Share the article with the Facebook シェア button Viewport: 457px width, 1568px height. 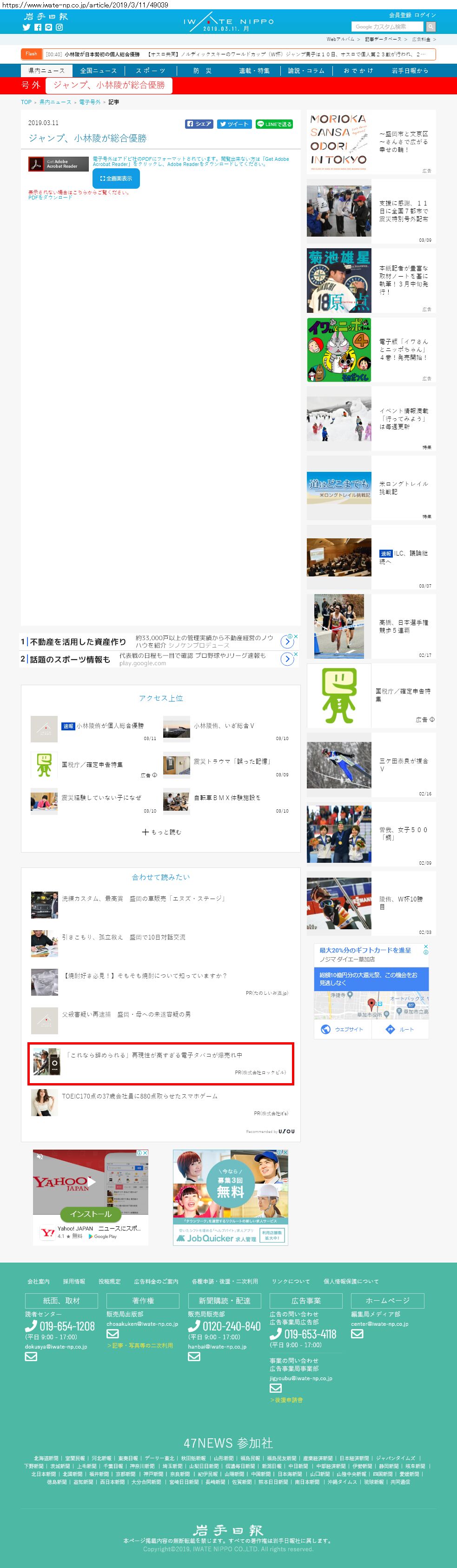click(x=199, y=124)
